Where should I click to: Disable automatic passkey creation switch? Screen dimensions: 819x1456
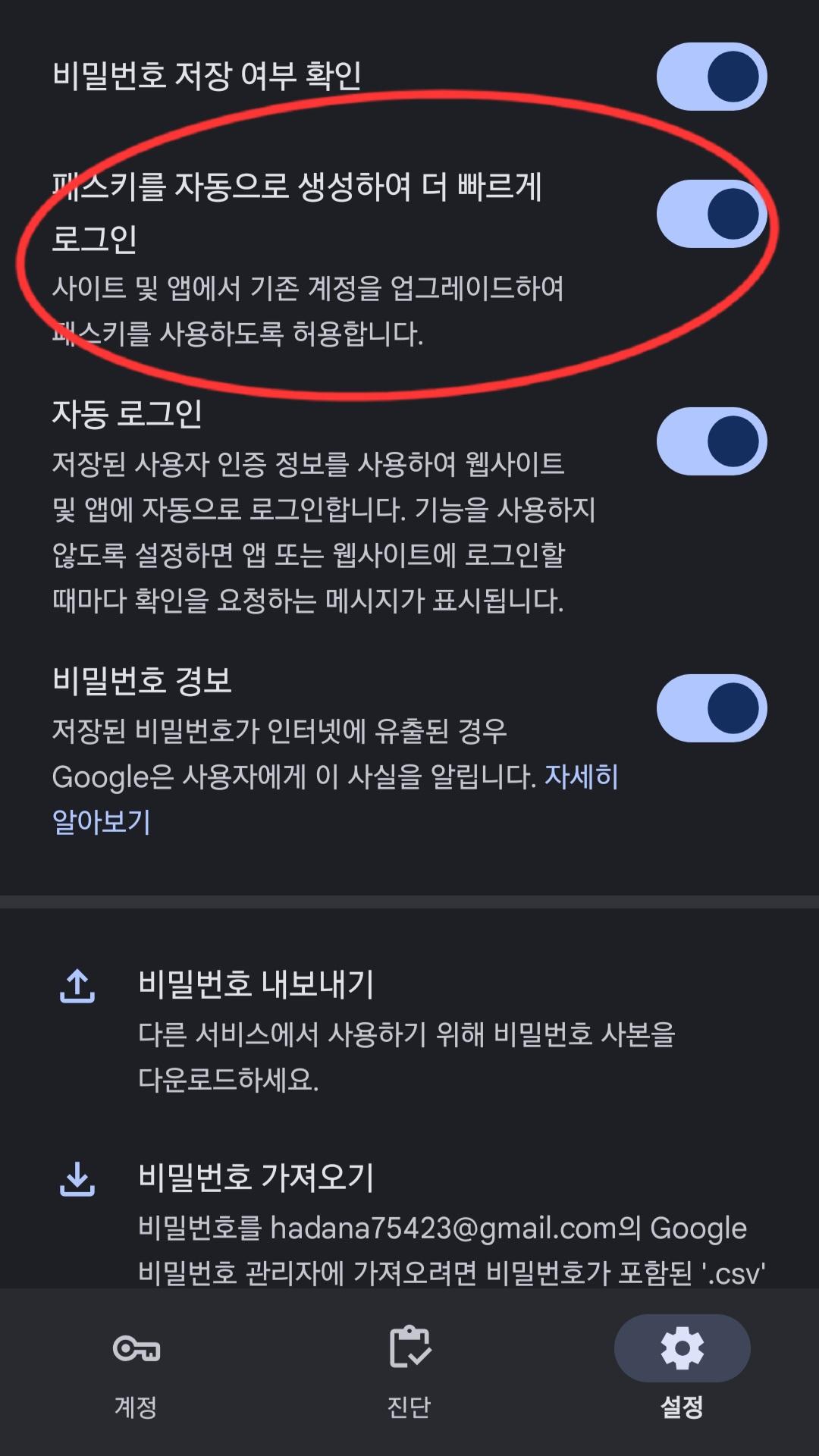[711, 214]
